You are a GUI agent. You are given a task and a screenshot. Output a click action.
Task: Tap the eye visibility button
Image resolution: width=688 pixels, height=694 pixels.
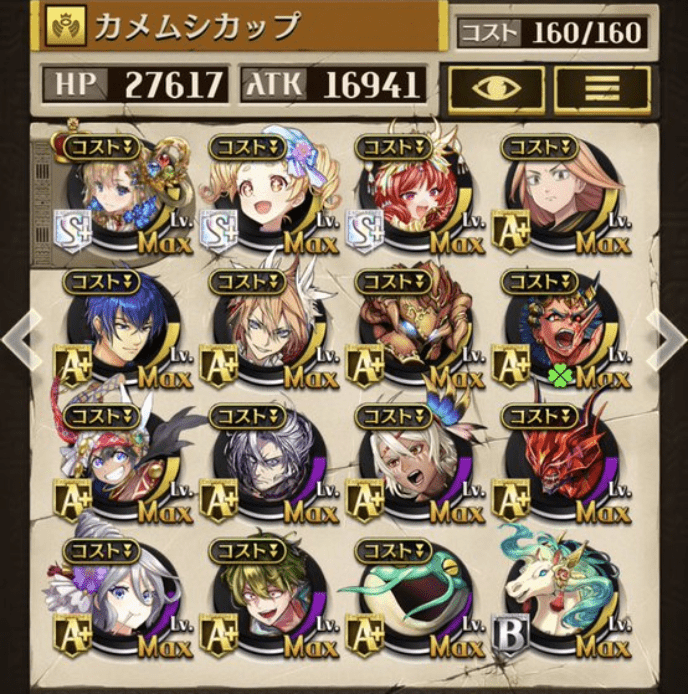(496, 87)
